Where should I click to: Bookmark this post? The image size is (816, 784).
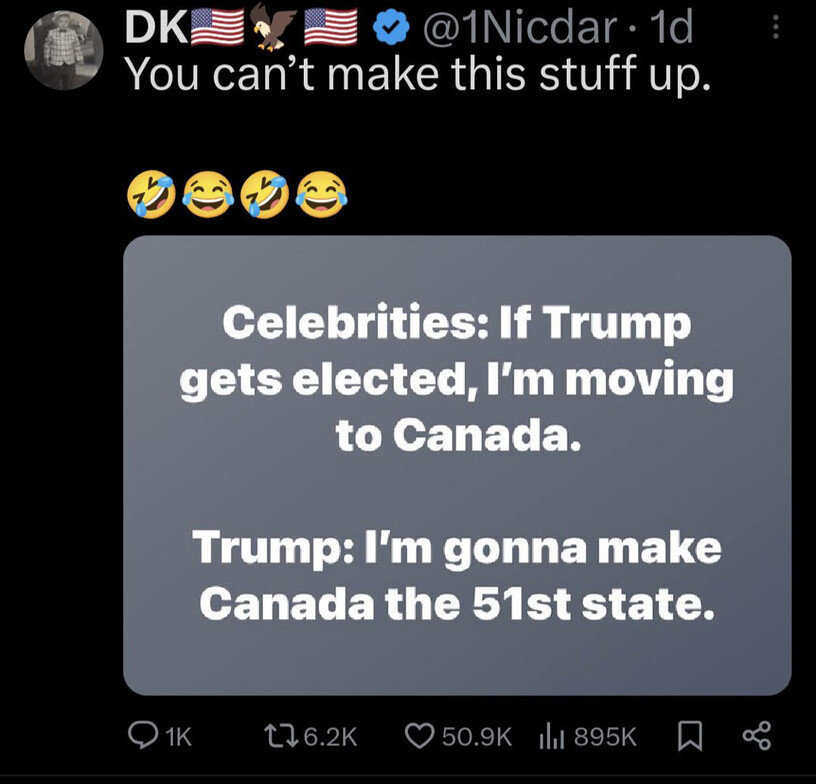pos(690,737)
